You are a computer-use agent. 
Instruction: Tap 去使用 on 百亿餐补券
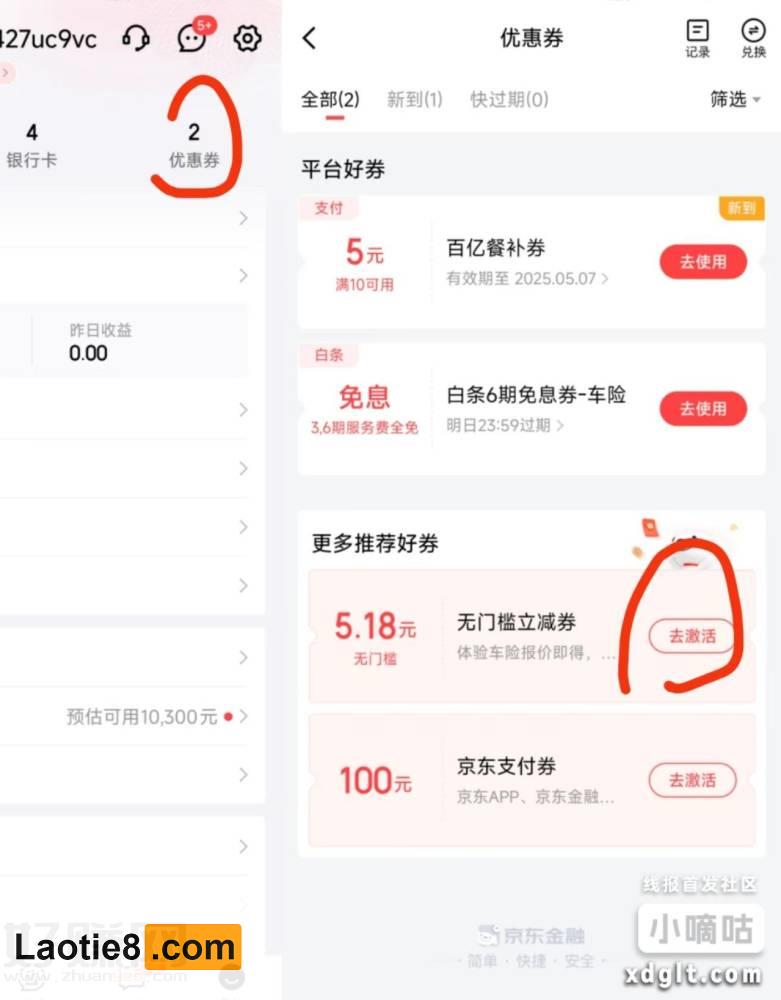click(x=702, y=262)
